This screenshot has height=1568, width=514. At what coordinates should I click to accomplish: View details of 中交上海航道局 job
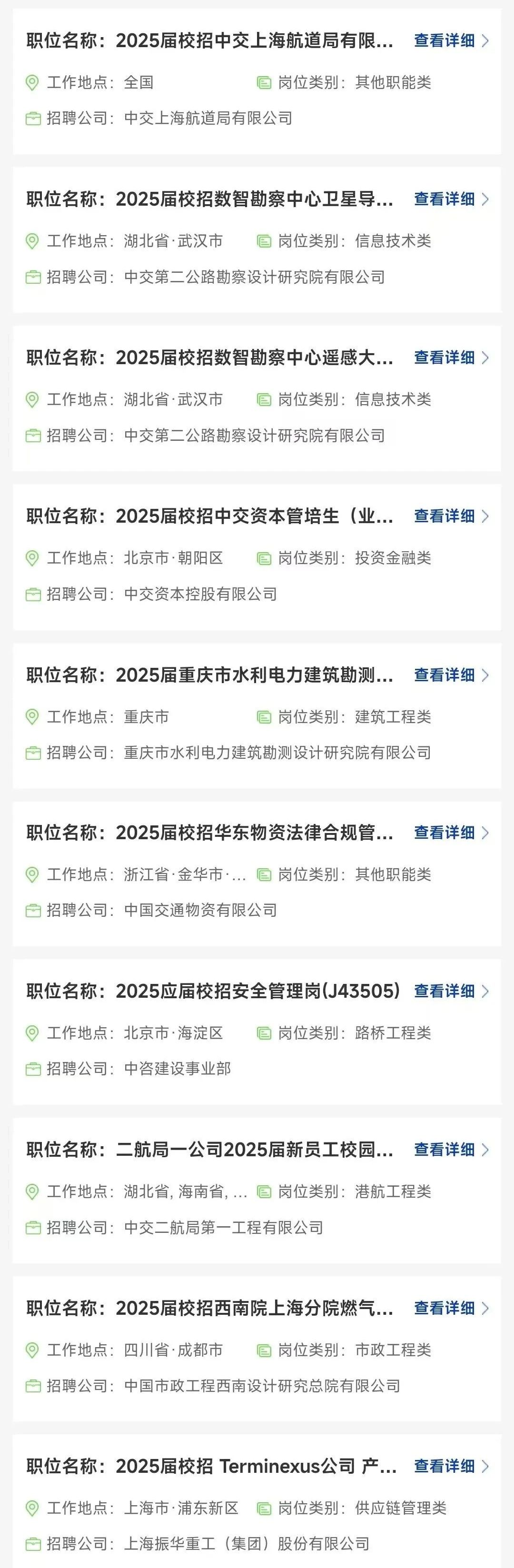tap(451, 41)
